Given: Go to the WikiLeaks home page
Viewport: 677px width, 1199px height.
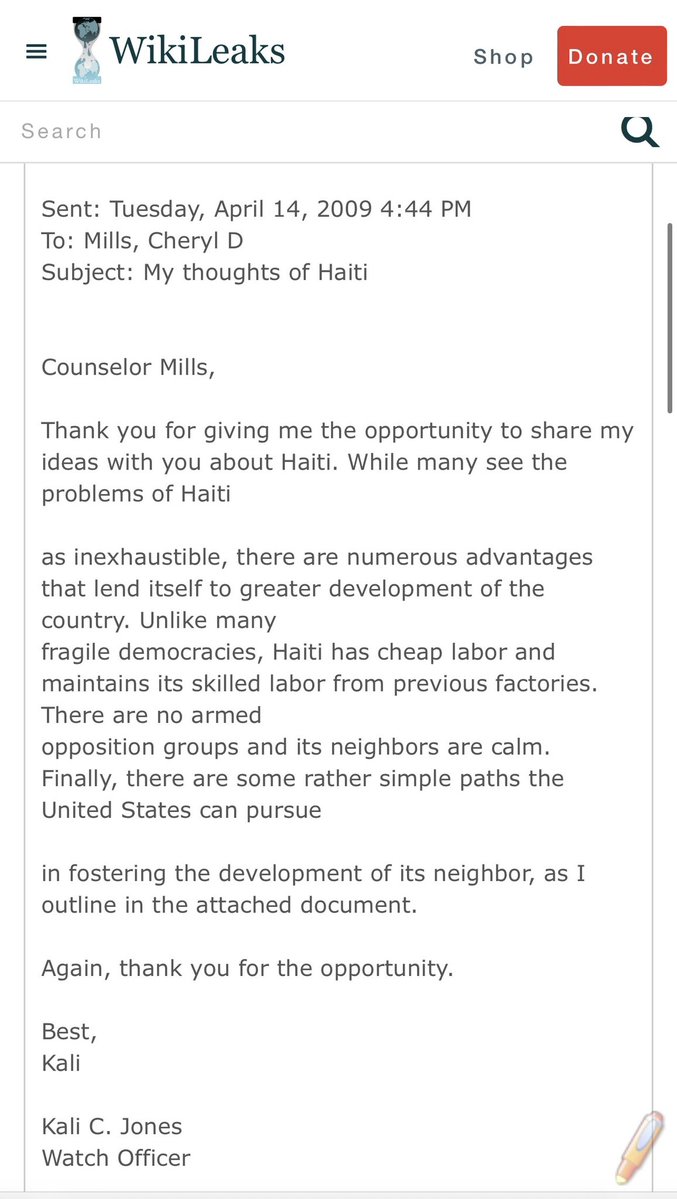Looking at the screenshot, I should (x=180, y=50).
